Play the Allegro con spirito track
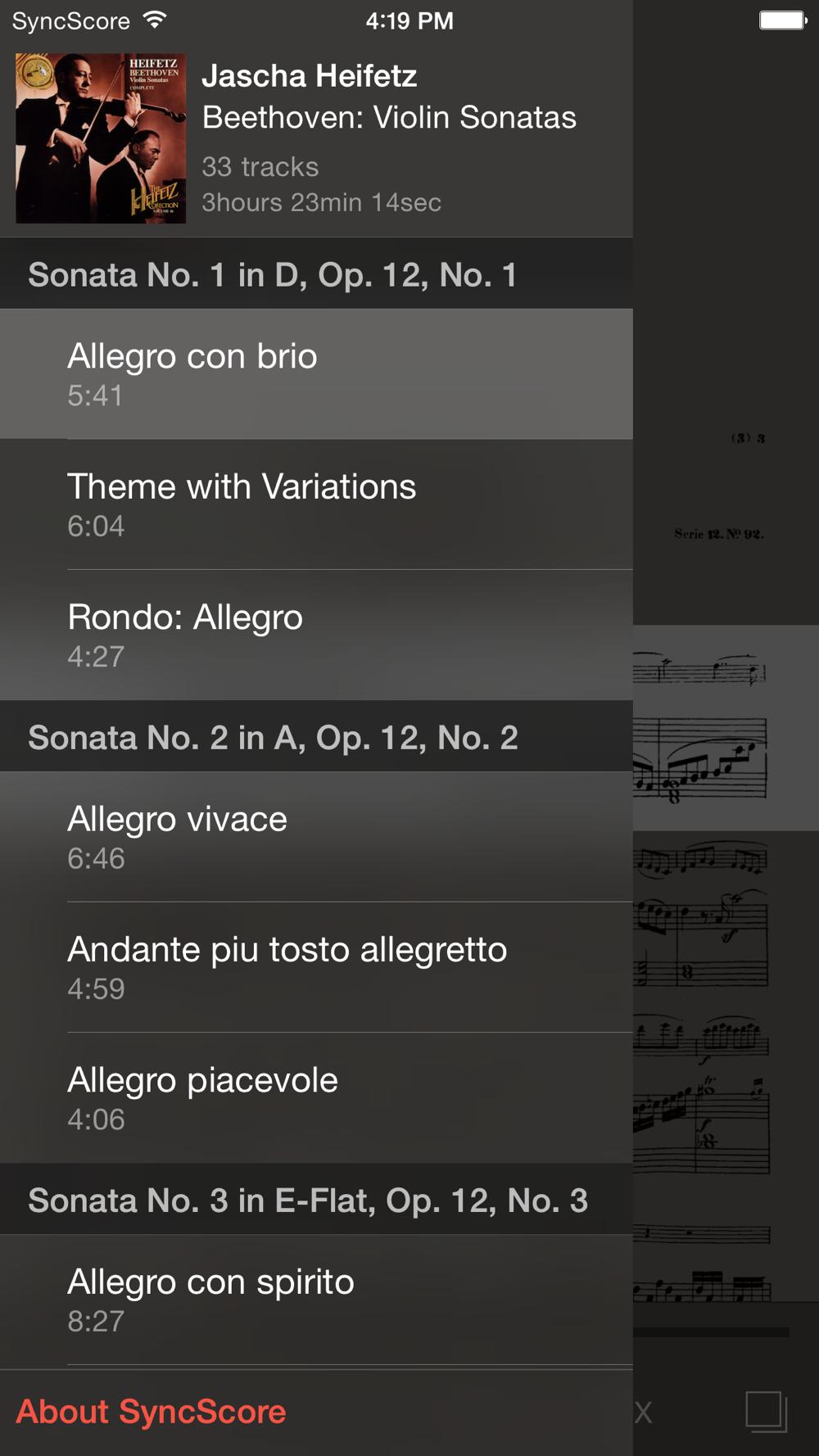Image resolution: width=819 pixels, height=1456 pixels. coord(316,1300)
